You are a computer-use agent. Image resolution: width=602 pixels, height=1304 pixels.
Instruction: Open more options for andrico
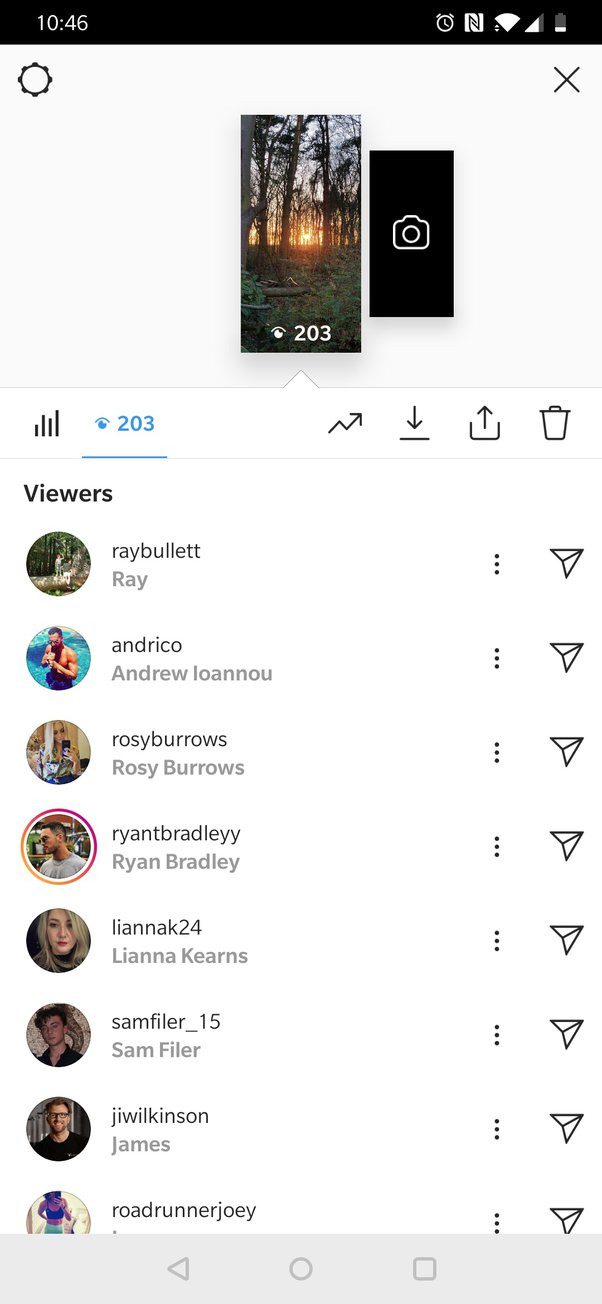point(496,658)
